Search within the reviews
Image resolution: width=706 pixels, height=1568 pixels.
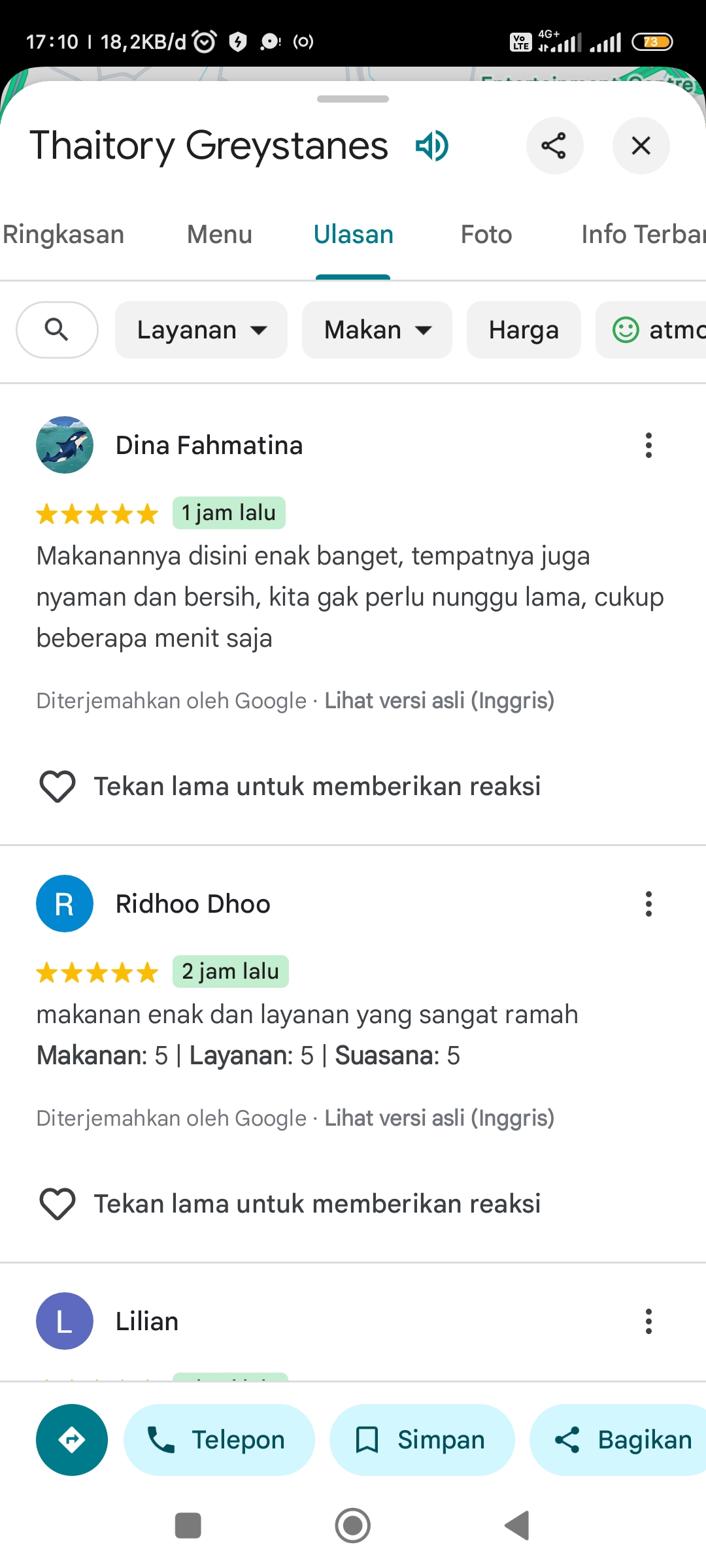[57, 330]
